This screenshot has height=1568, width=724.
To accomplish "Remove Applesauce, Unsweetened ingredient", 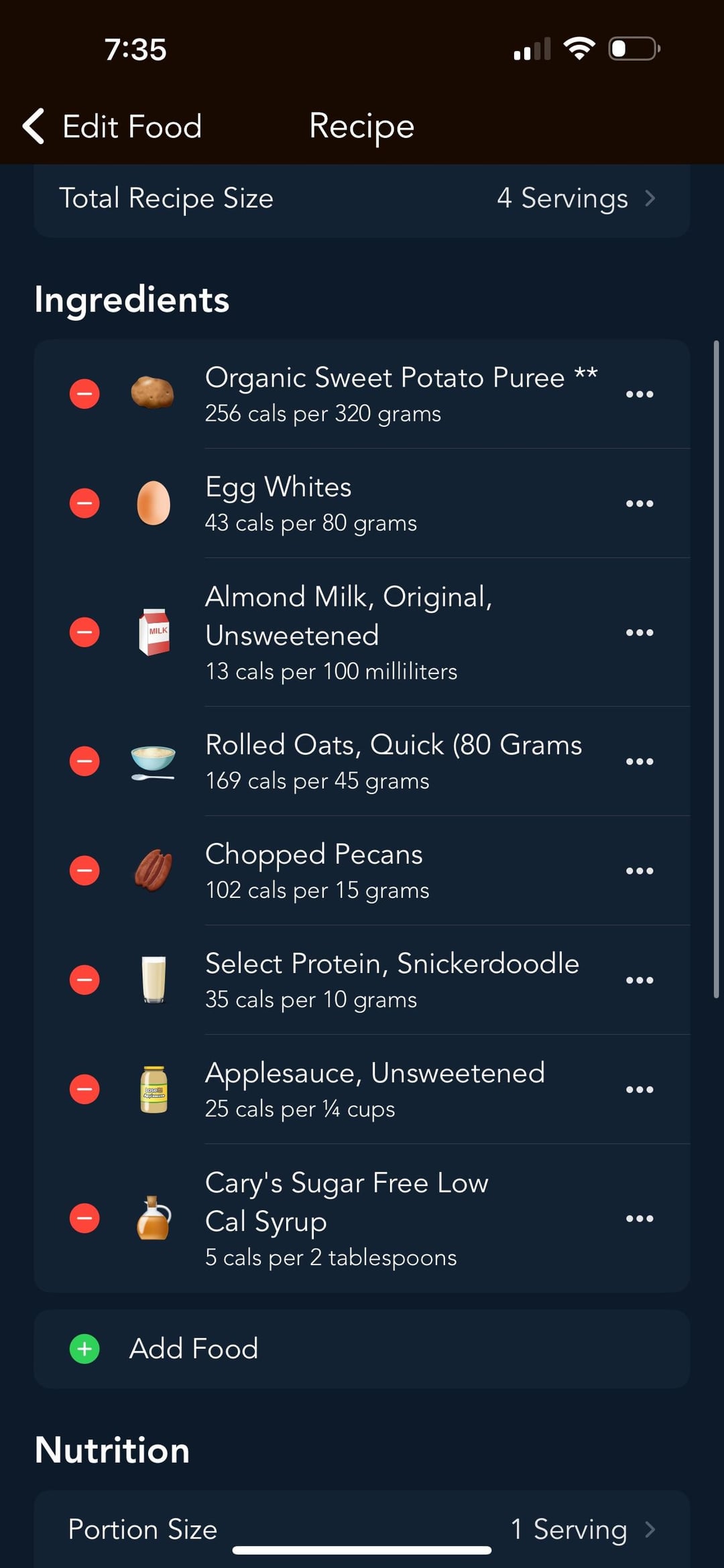I will [x=84, y=1089].
